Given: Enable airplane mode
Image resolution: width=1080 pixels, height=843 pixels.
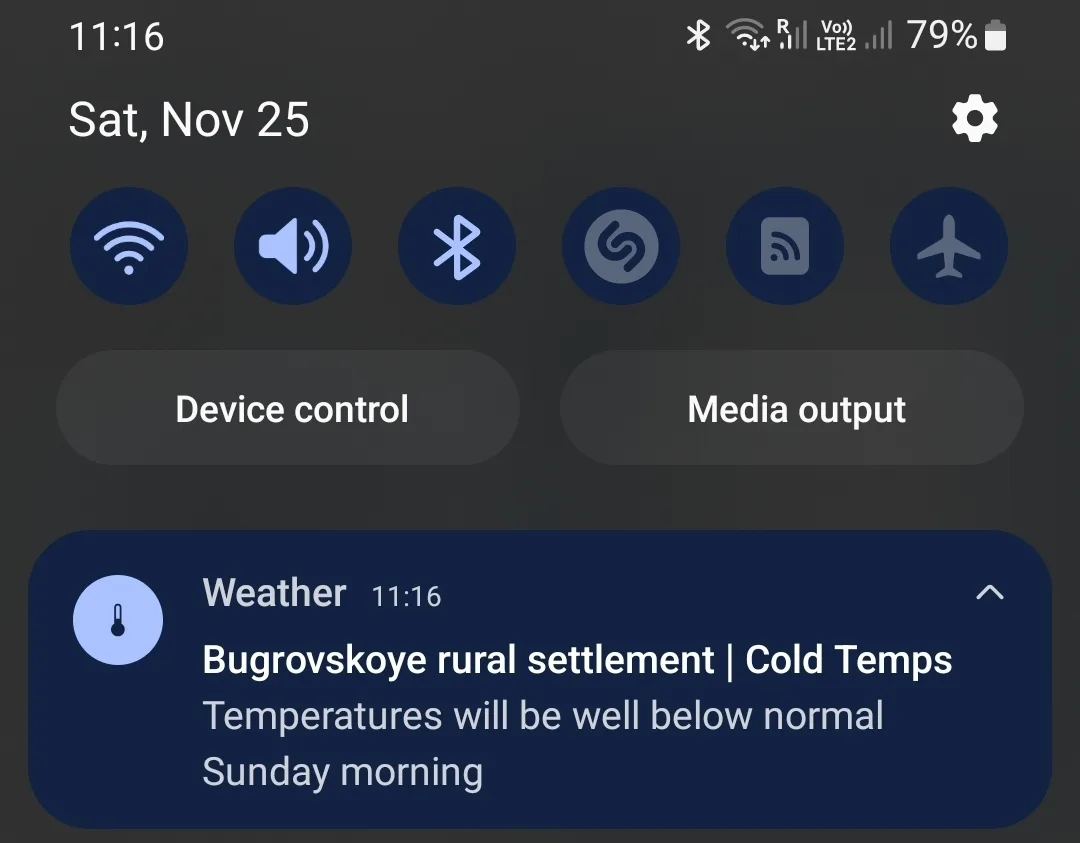Looking at the screenshot, I should (948, 246).
